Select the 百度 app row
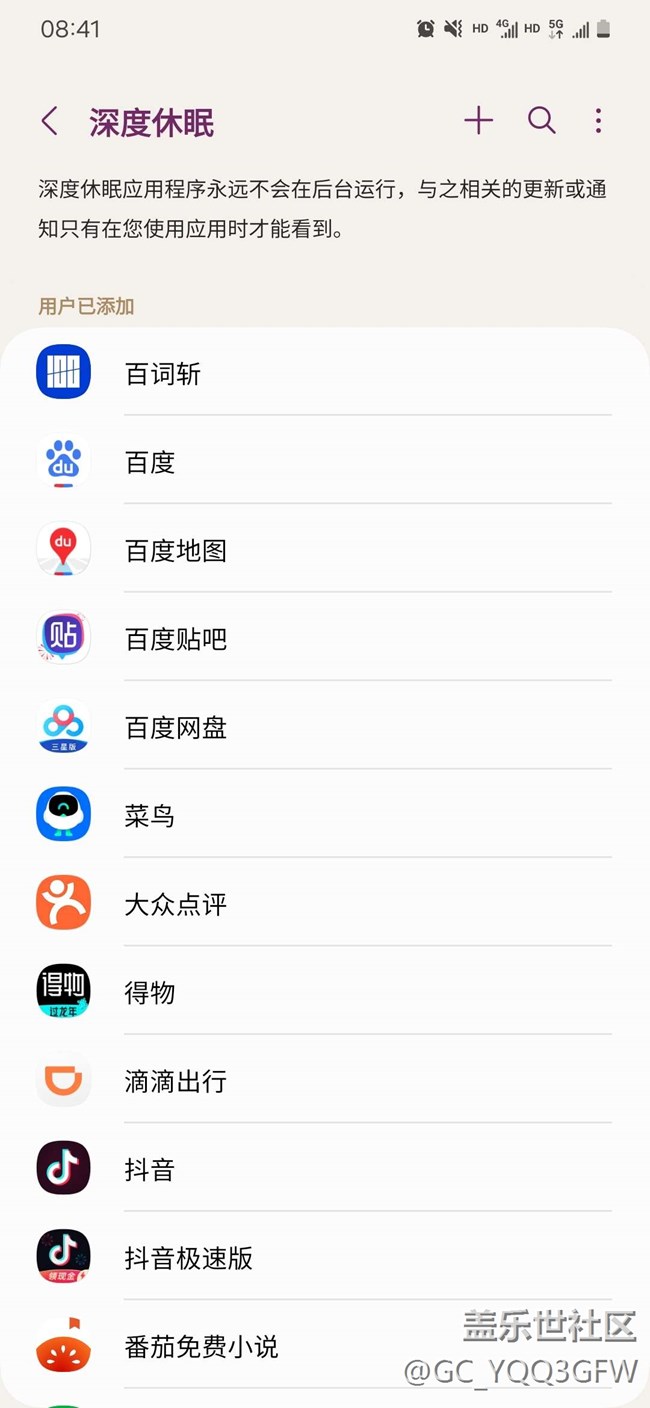 (325, 460)
